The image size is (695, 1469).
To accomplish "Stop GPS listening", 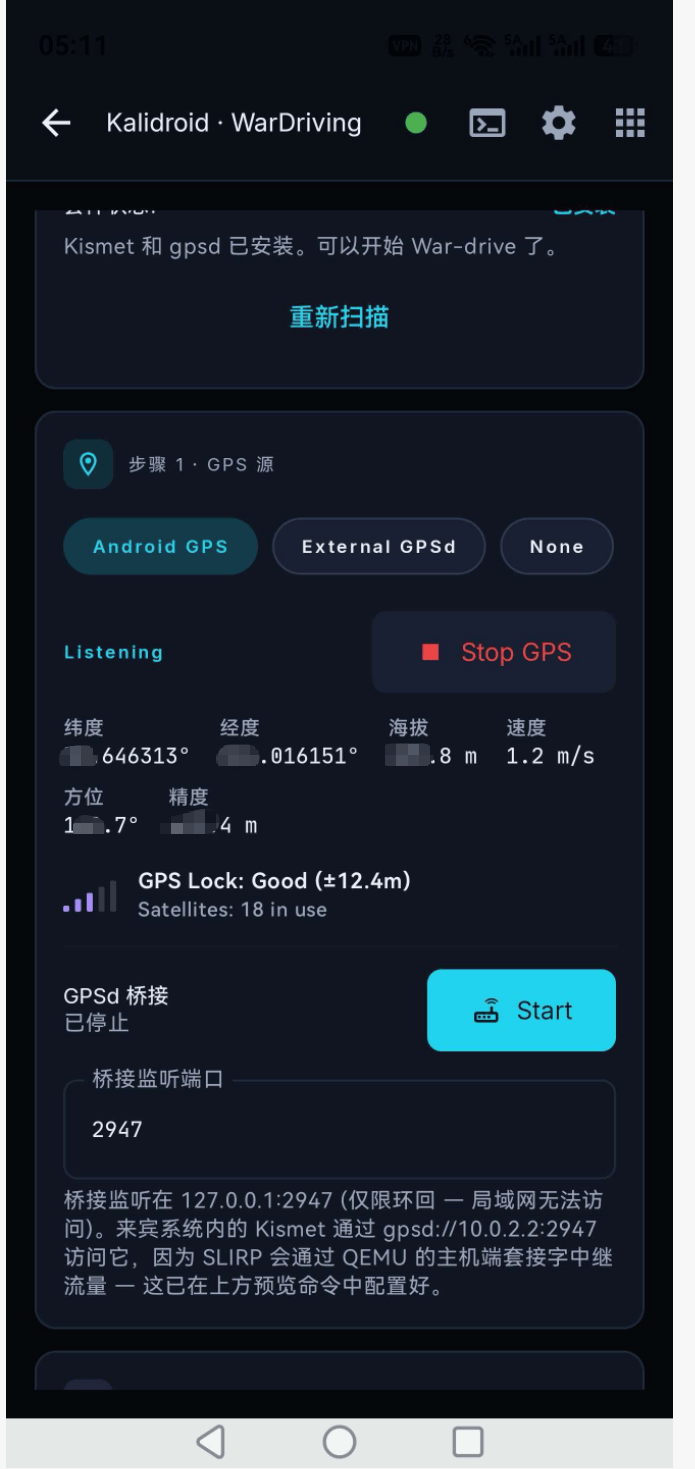I will point(494,652).
